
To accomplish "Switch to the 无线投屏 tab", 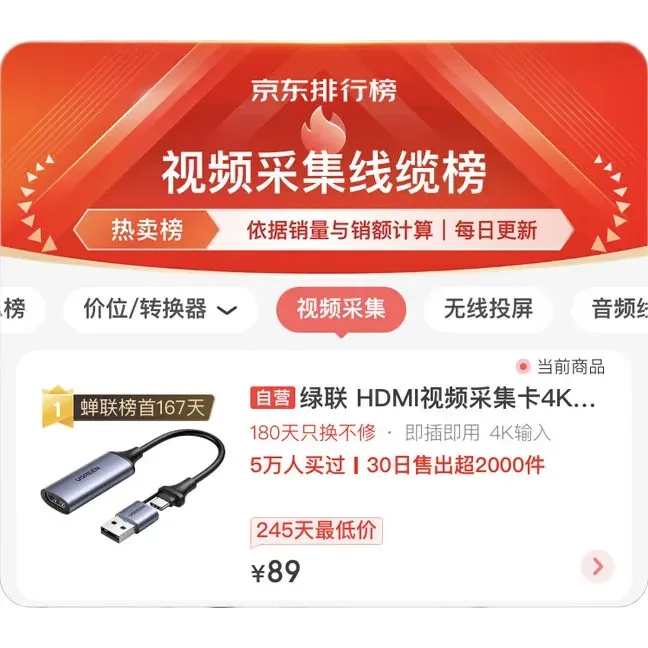I will click(489, 309).
